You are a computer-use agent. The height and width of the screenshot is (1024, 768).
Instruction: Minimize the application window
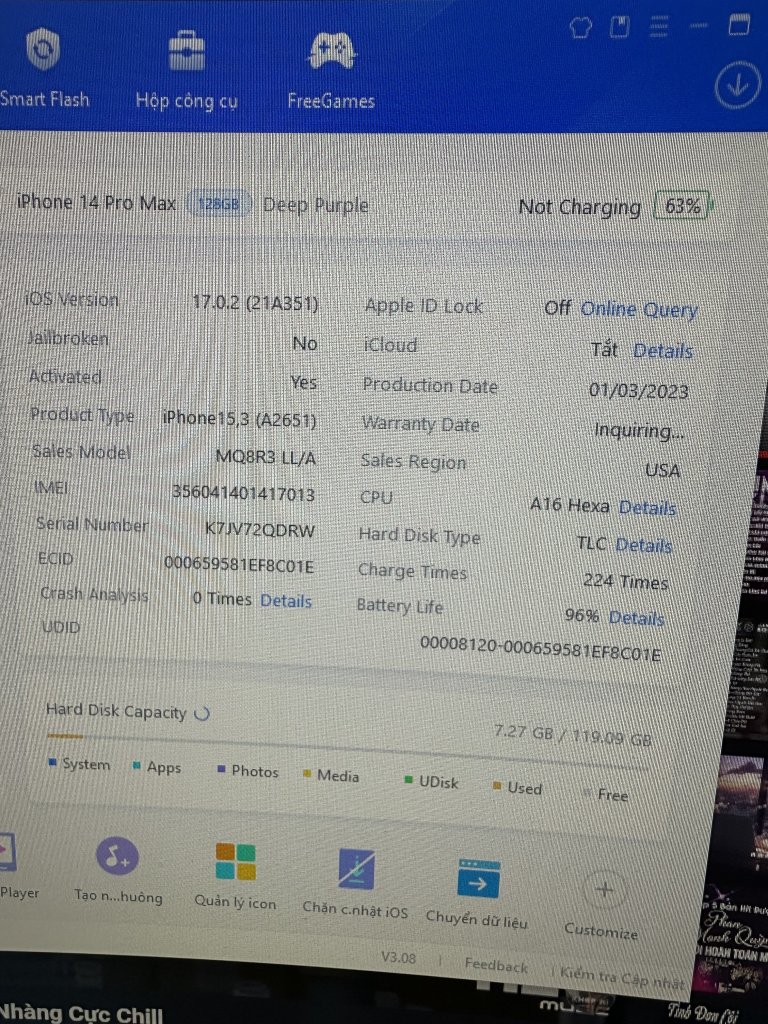click(699, 24)
